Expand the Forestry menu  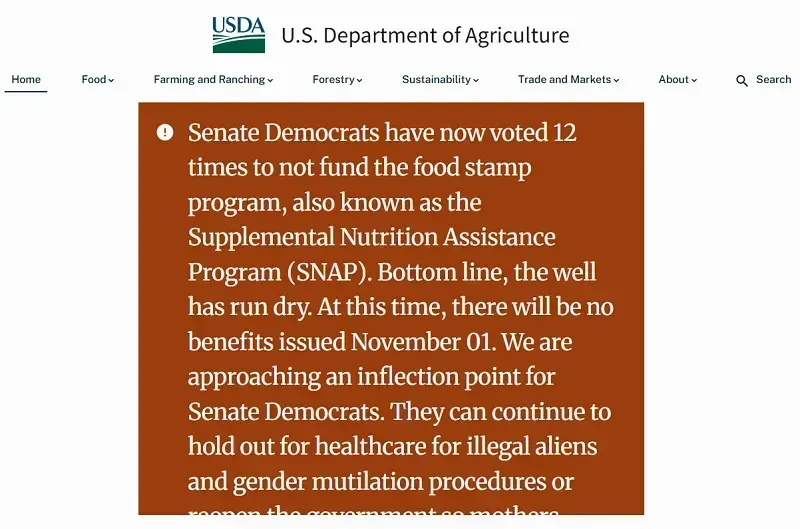(x=337, y=80)
